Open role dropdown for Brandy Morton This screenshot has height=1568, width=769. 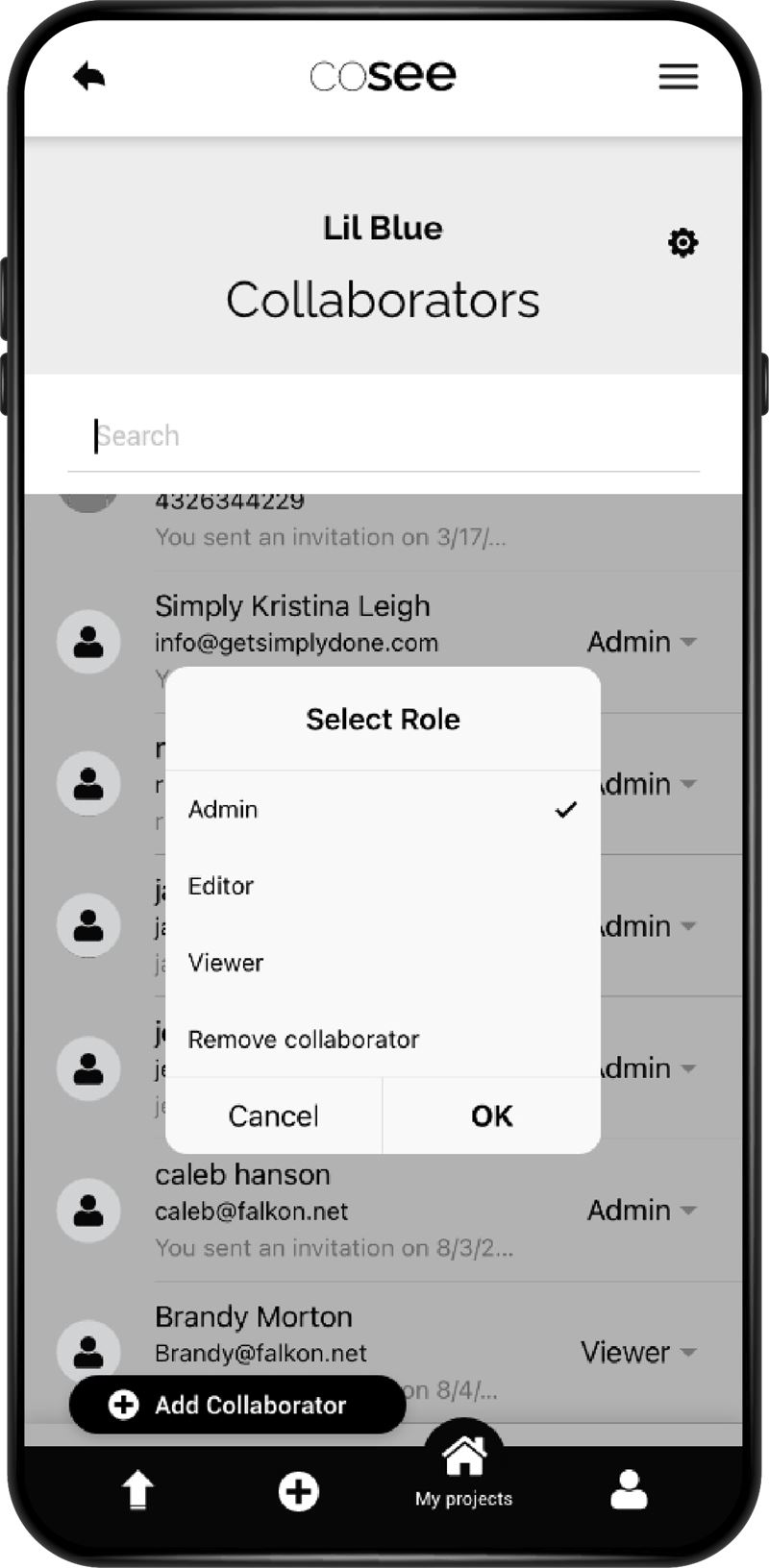tap(638, 1352)
